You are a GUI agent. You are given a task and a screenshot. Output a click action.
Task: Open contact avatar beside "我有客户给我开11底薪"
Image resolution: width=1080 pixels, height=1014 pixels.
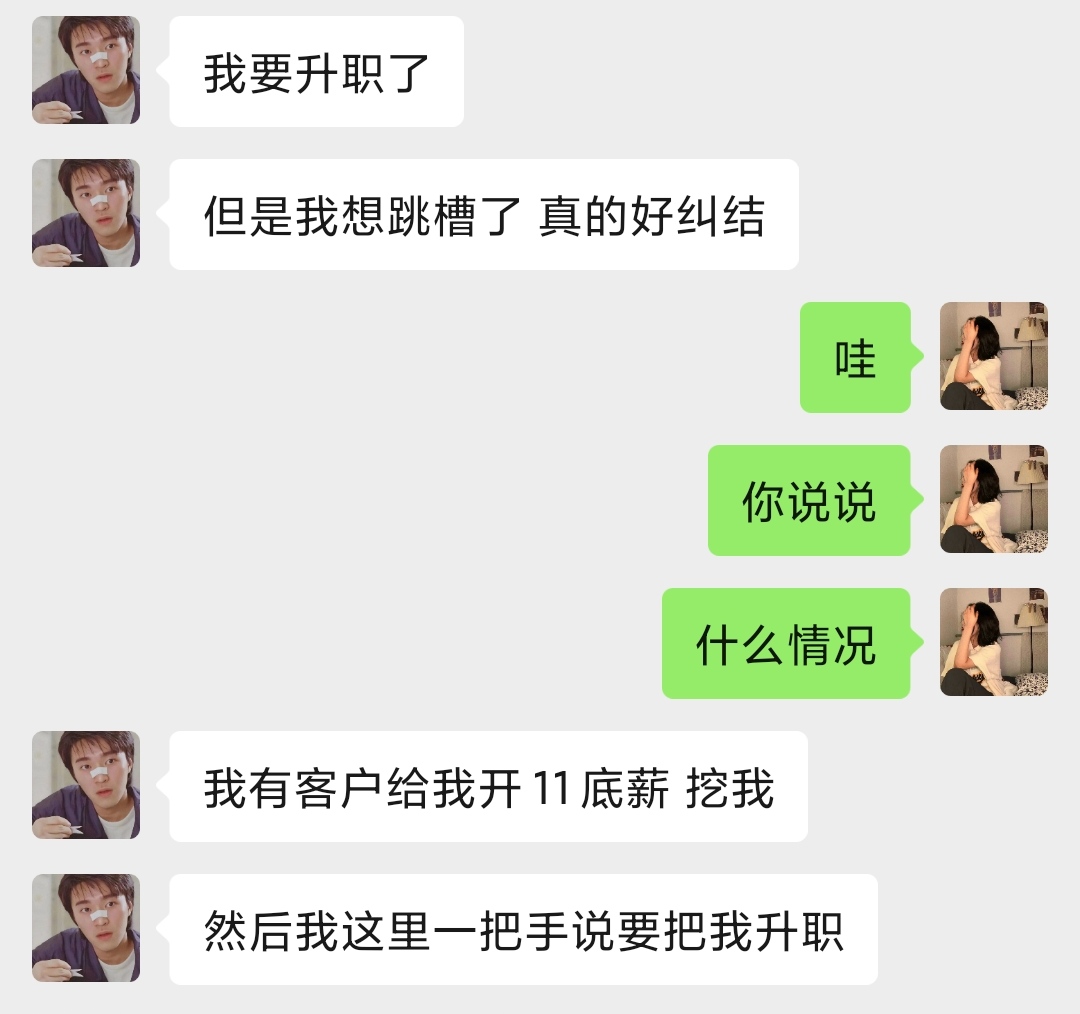86,785
